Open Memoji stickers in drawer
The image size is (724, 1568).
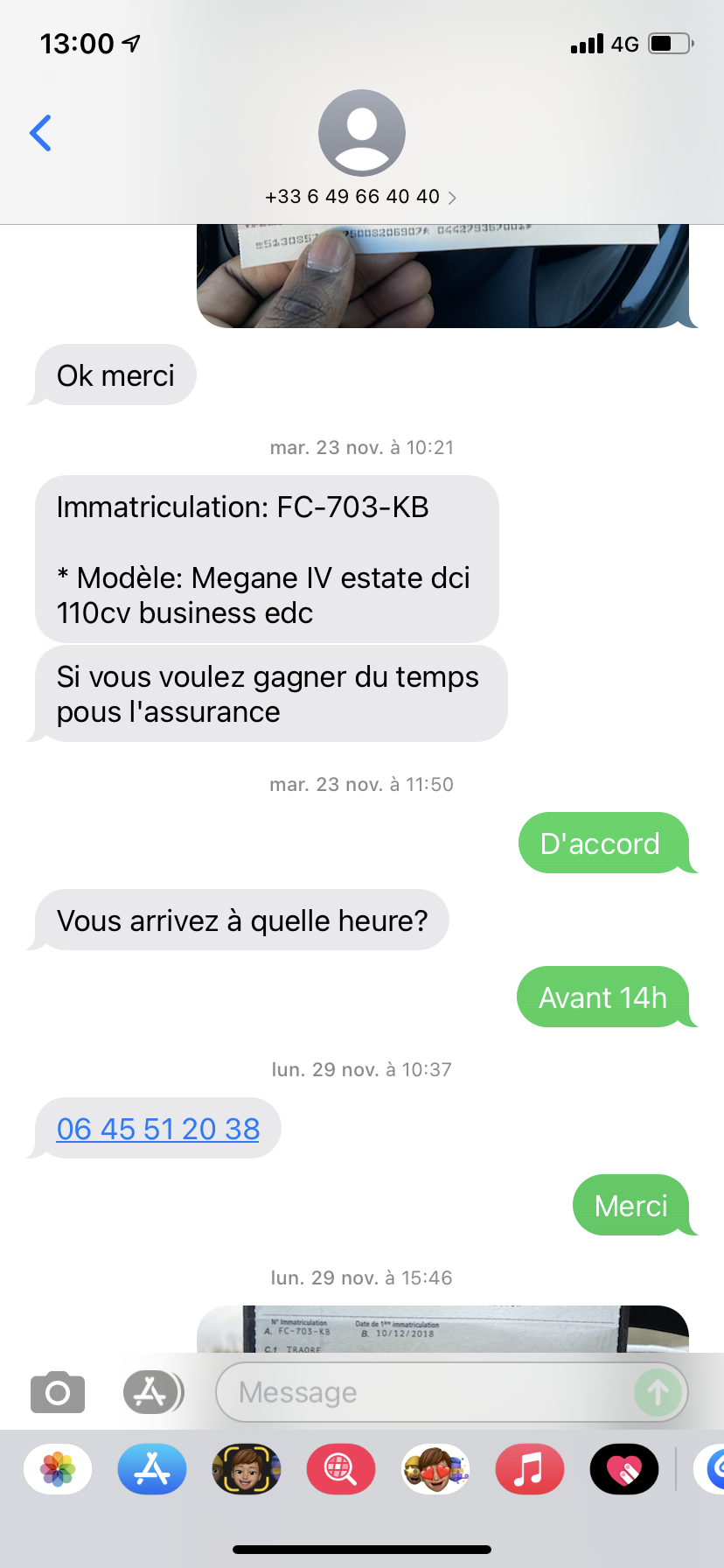pyautogui.click(x=435, y=1469)
